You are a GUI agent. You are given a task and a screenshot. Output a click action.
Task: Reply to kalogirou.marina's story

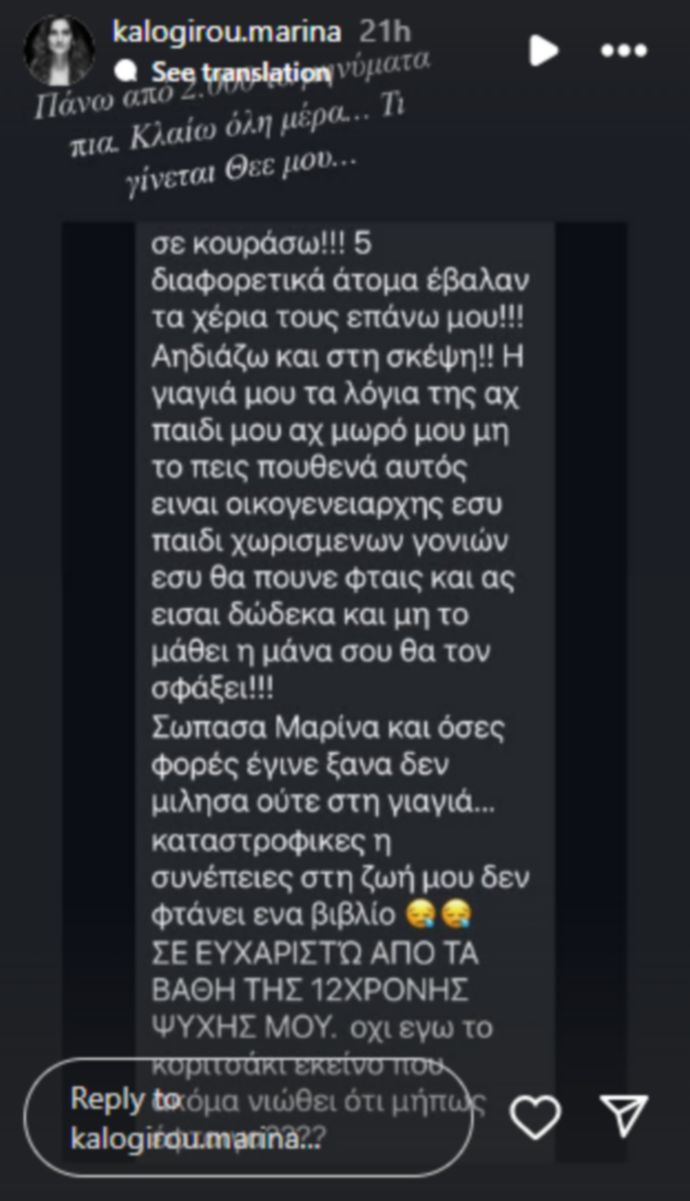[248, 1117]
